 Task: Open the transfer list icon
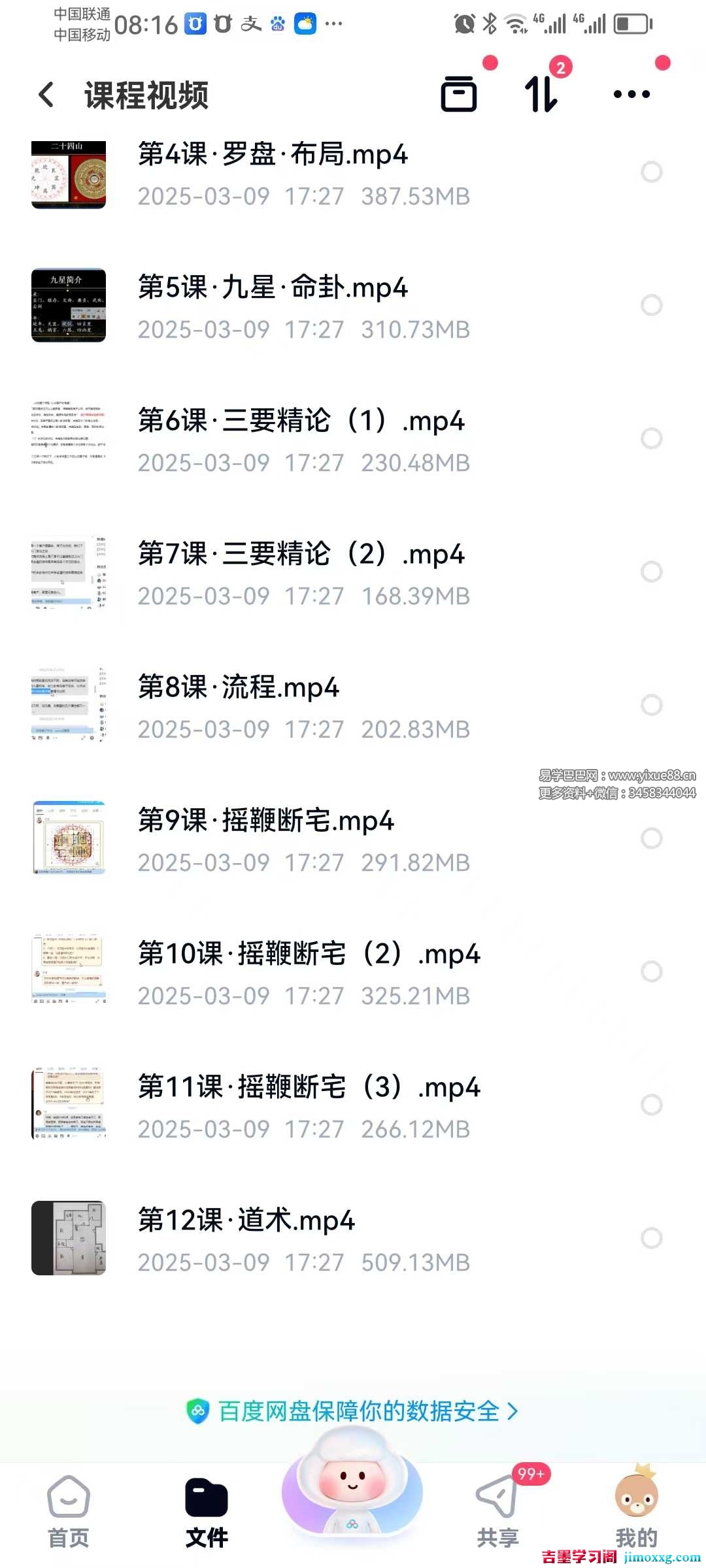[542, 94]
